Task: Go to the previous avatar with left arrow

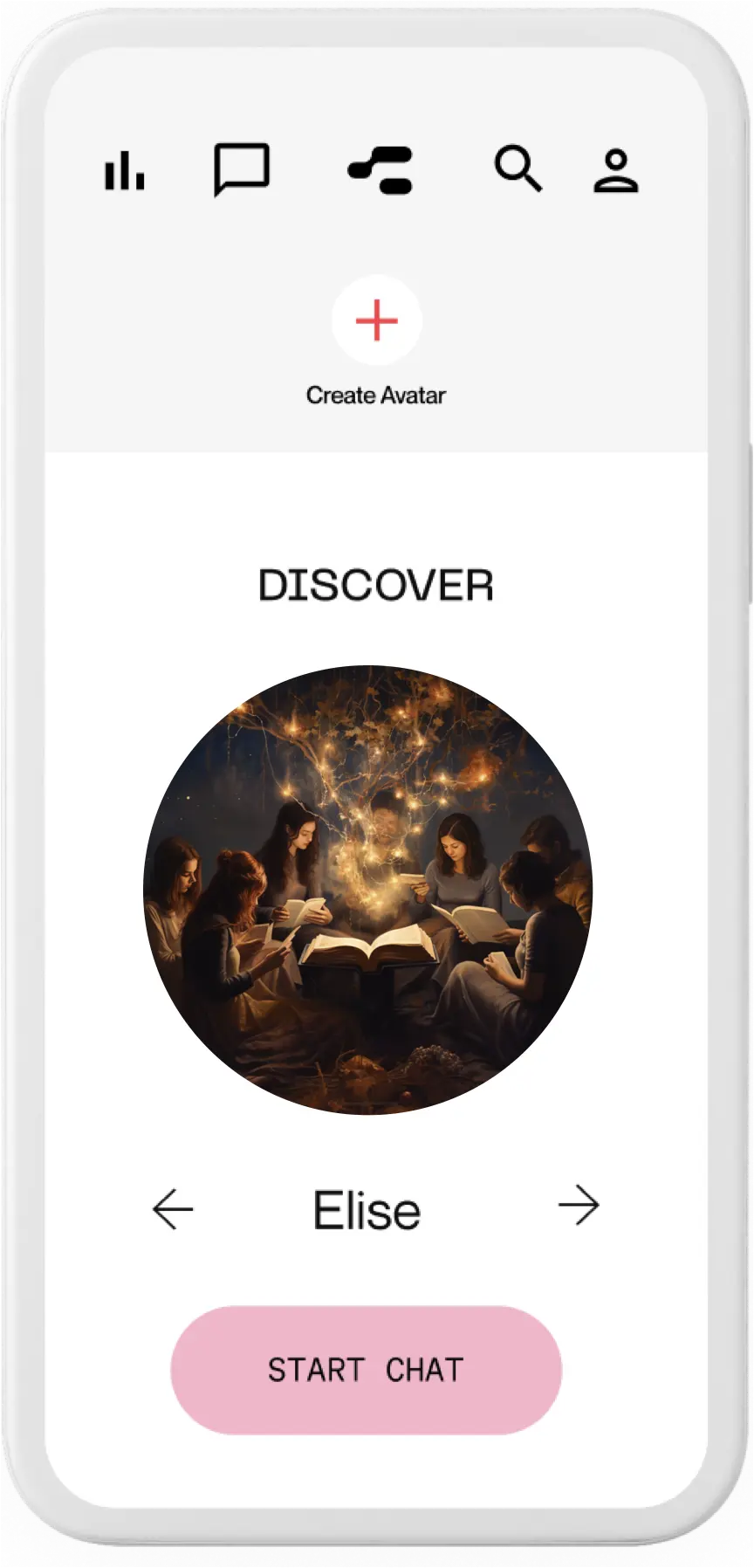Action: (173, 1209)
